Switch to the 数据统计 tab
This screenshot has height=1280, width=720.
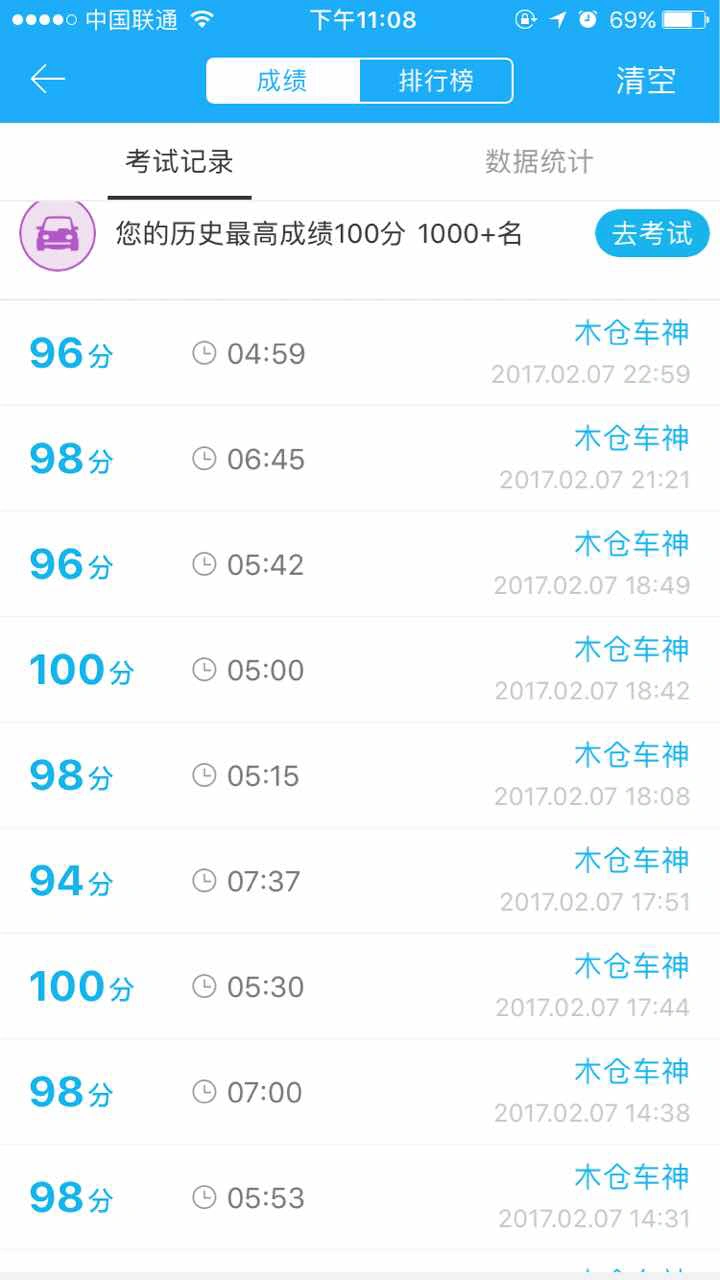point(540,162)
